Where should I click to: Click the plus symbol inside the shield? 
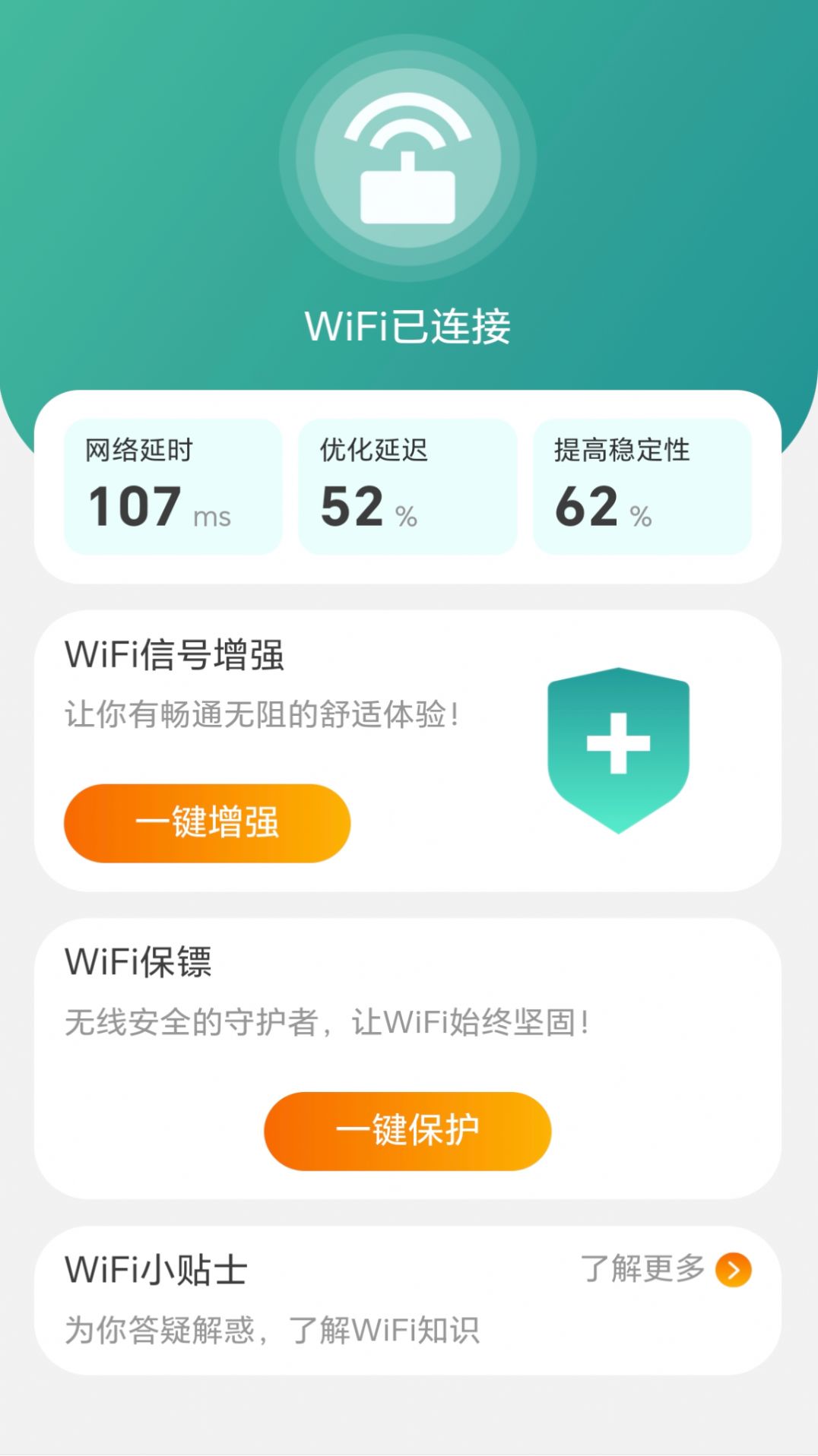tap(618, 745)
